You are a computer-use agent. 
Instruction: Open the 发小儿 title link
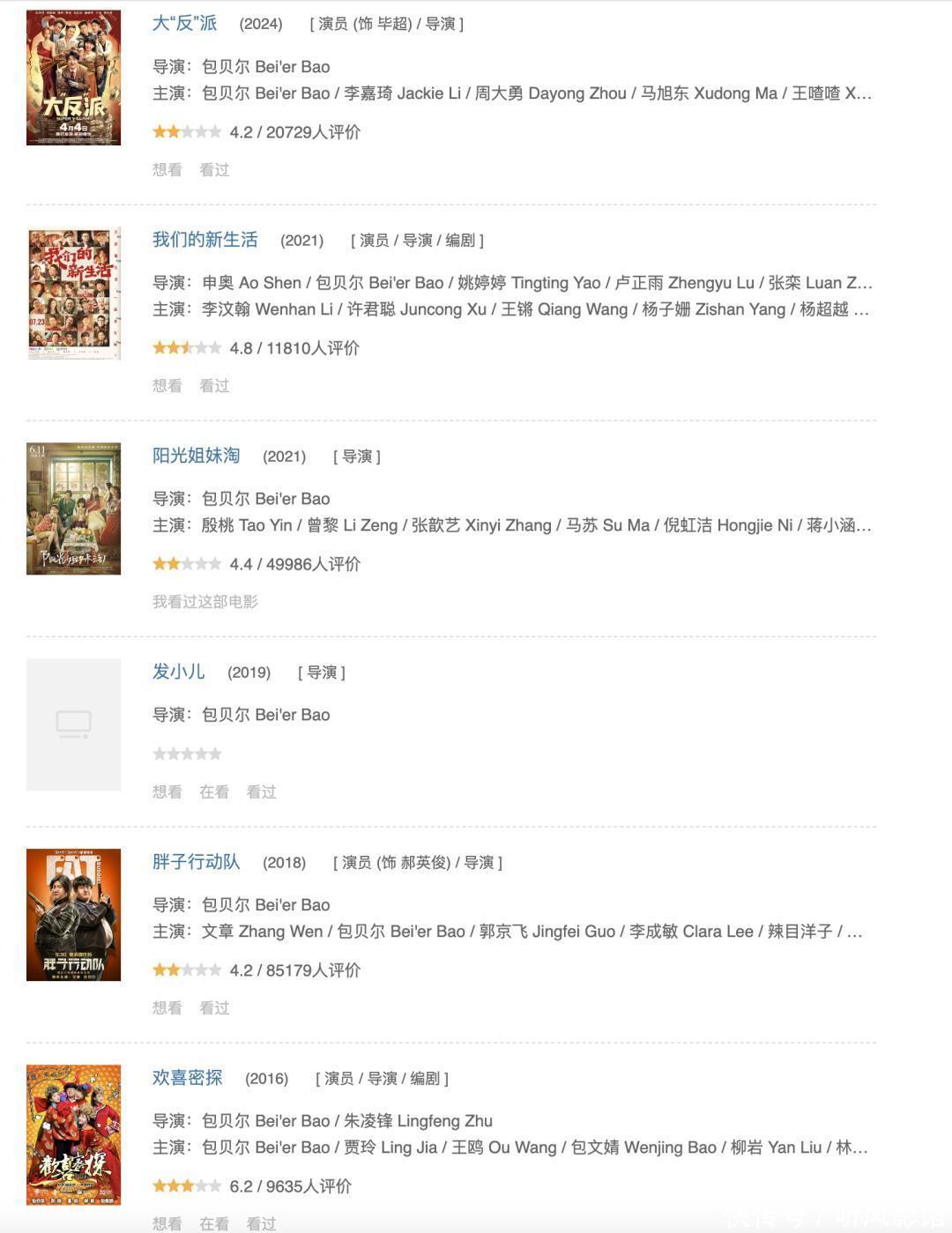tap(178, 672)
